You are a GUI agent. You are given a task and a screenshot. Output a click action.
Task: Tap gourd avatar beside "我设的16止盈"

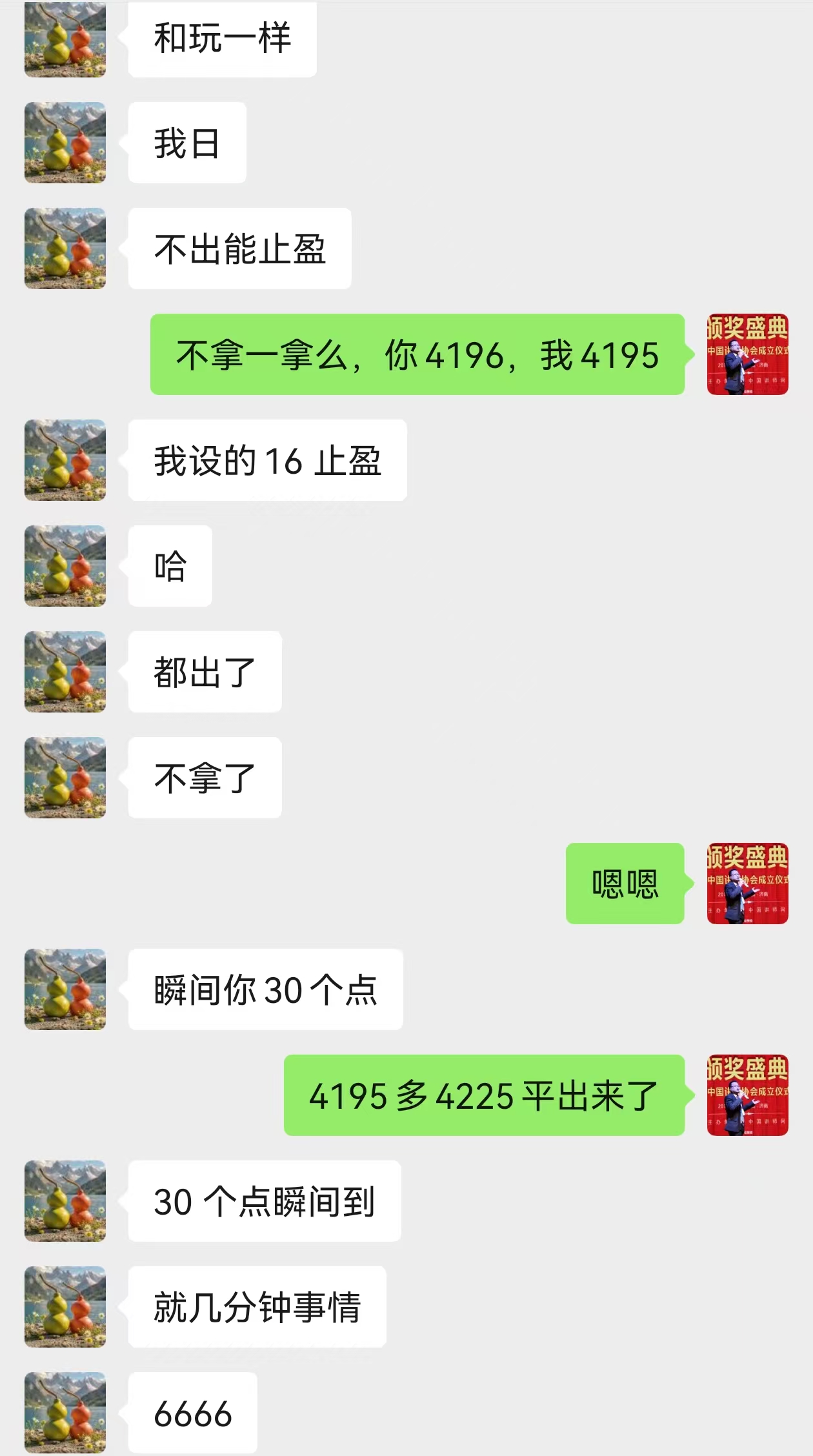point(65,460)
